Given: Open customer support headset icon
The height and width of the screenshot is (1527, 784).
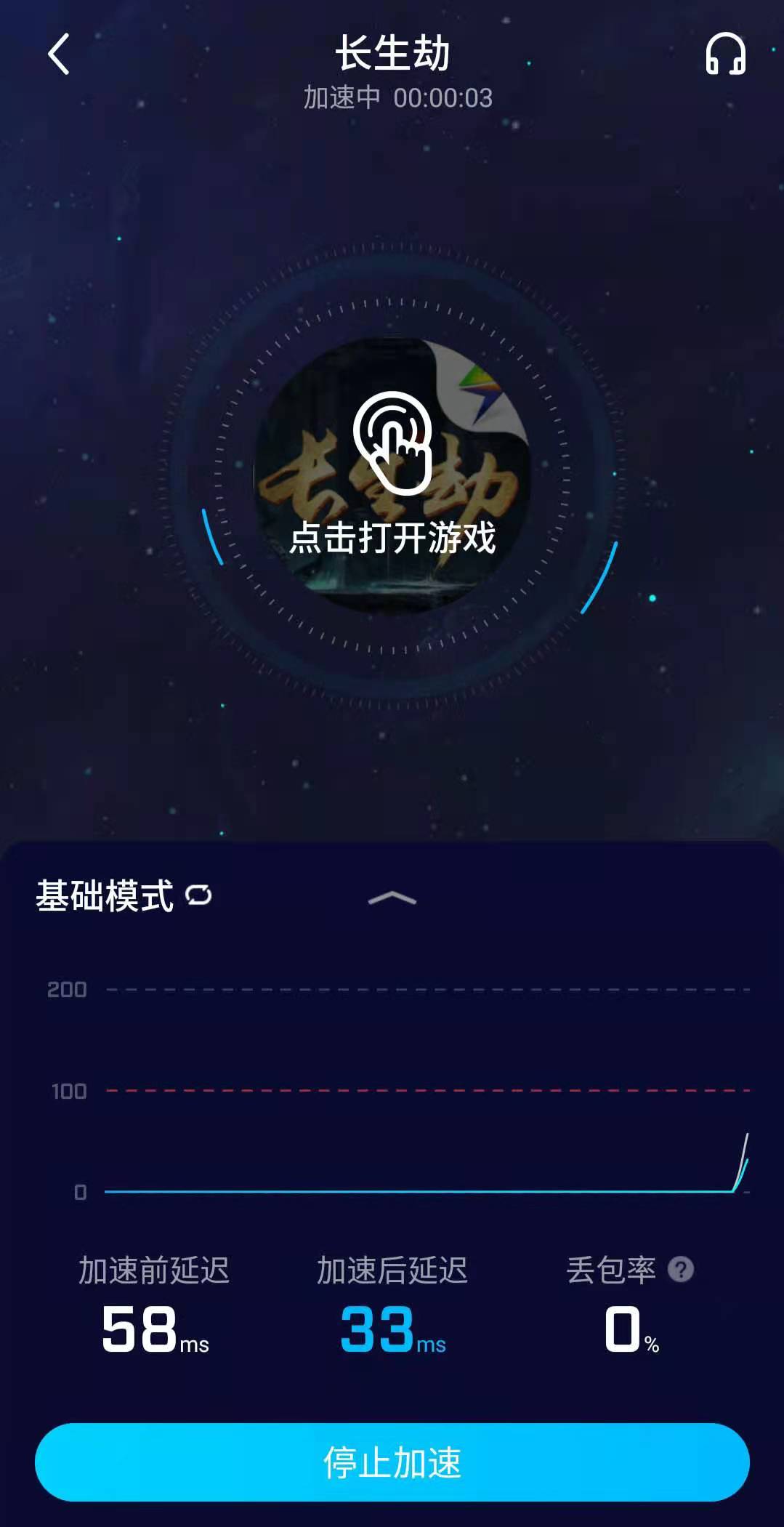Looking at the screenshot, I should pyautogui.click(x=725, y=55).
